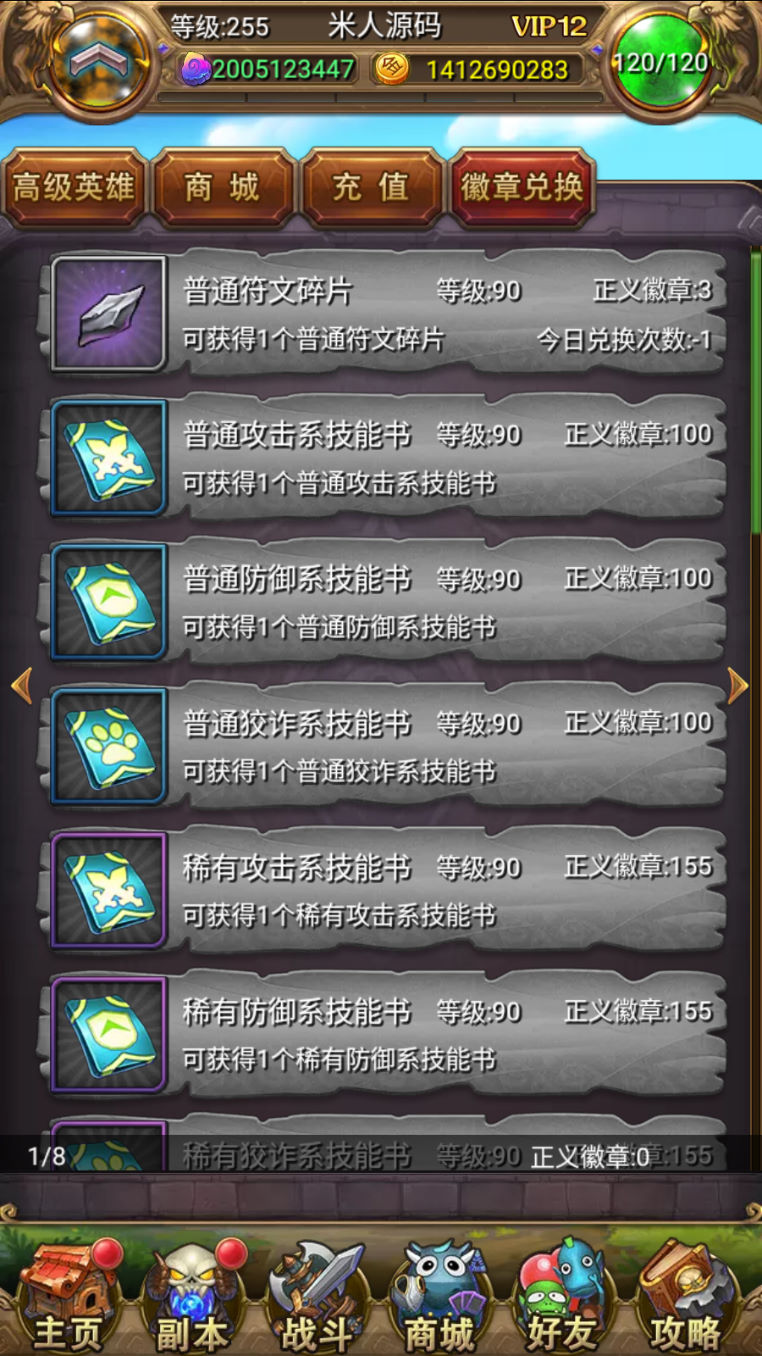Exchange for 普通符文碎片
The height and width of the screenshot is (1356, 762).
coord(385,313)
